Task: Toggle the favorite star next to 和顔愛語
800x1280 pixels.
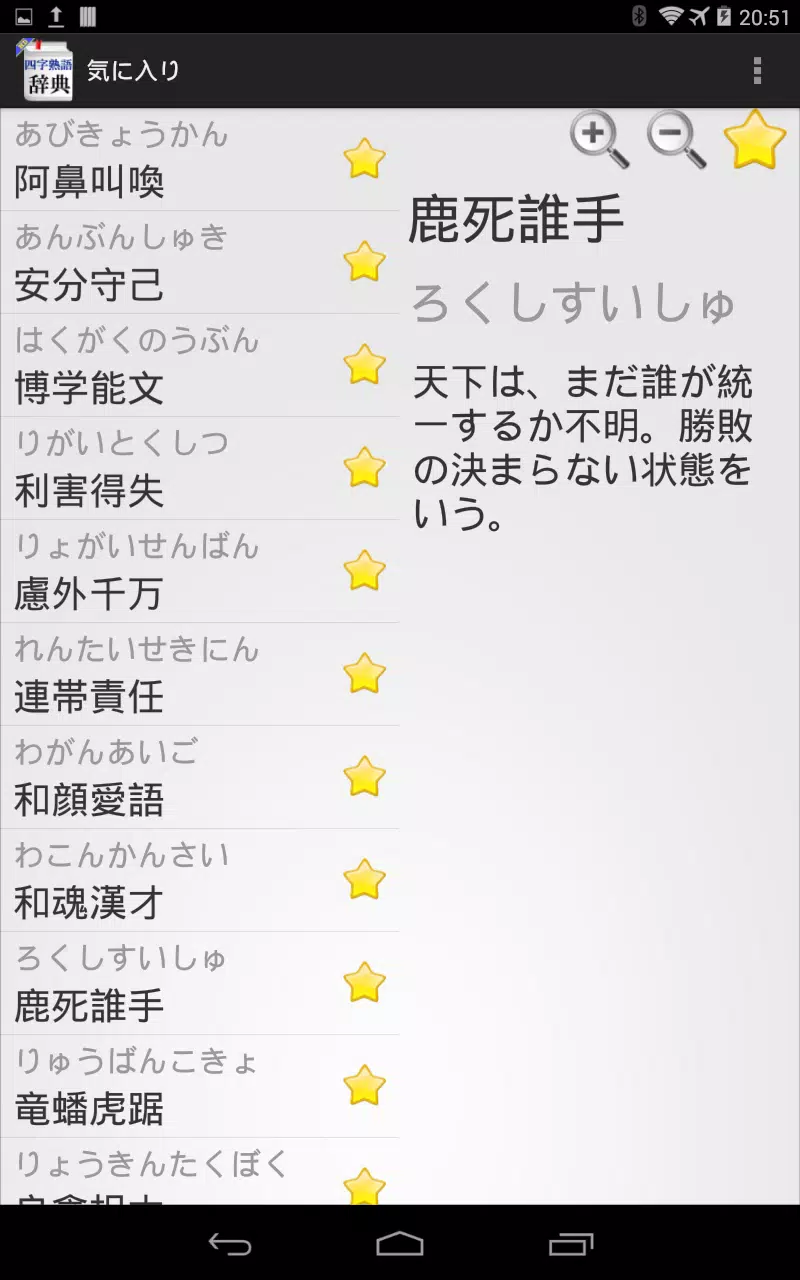Action: tap(364, 775)
